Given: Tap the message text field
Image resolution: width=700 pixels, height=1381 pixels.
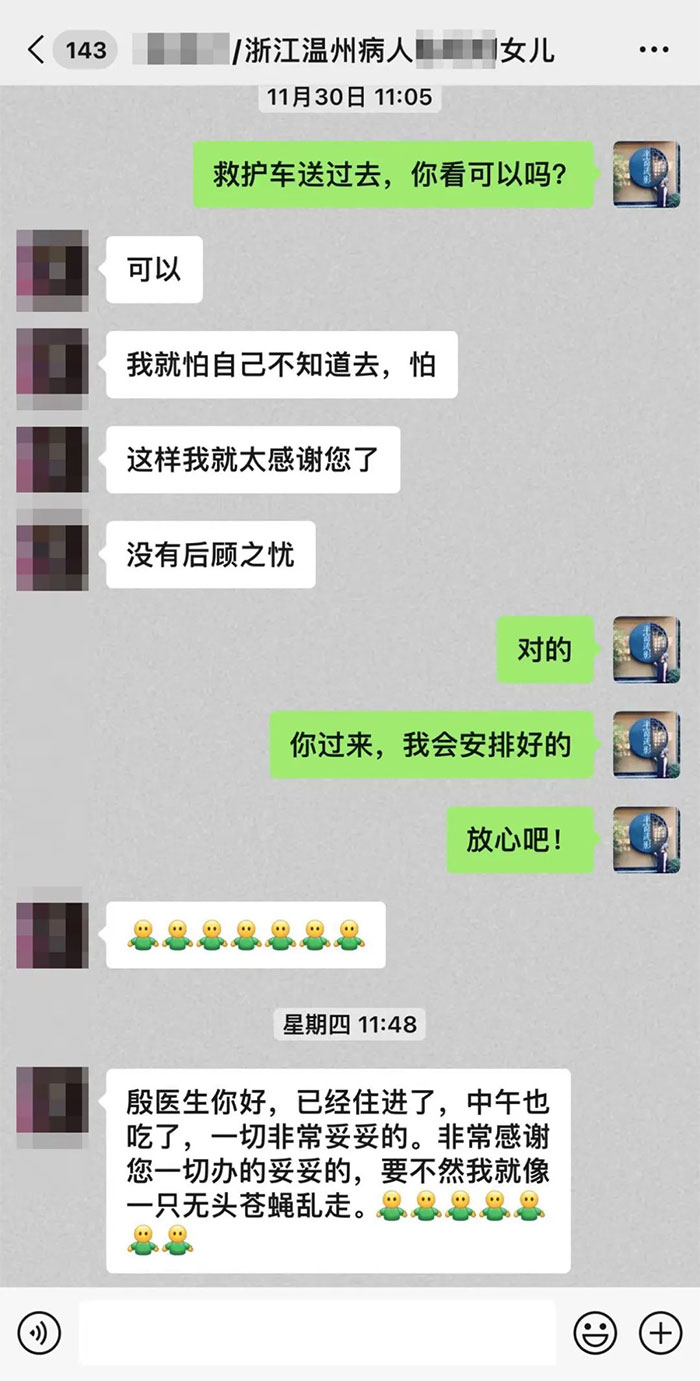Looking at the screenshot, I should [317, 1332].
